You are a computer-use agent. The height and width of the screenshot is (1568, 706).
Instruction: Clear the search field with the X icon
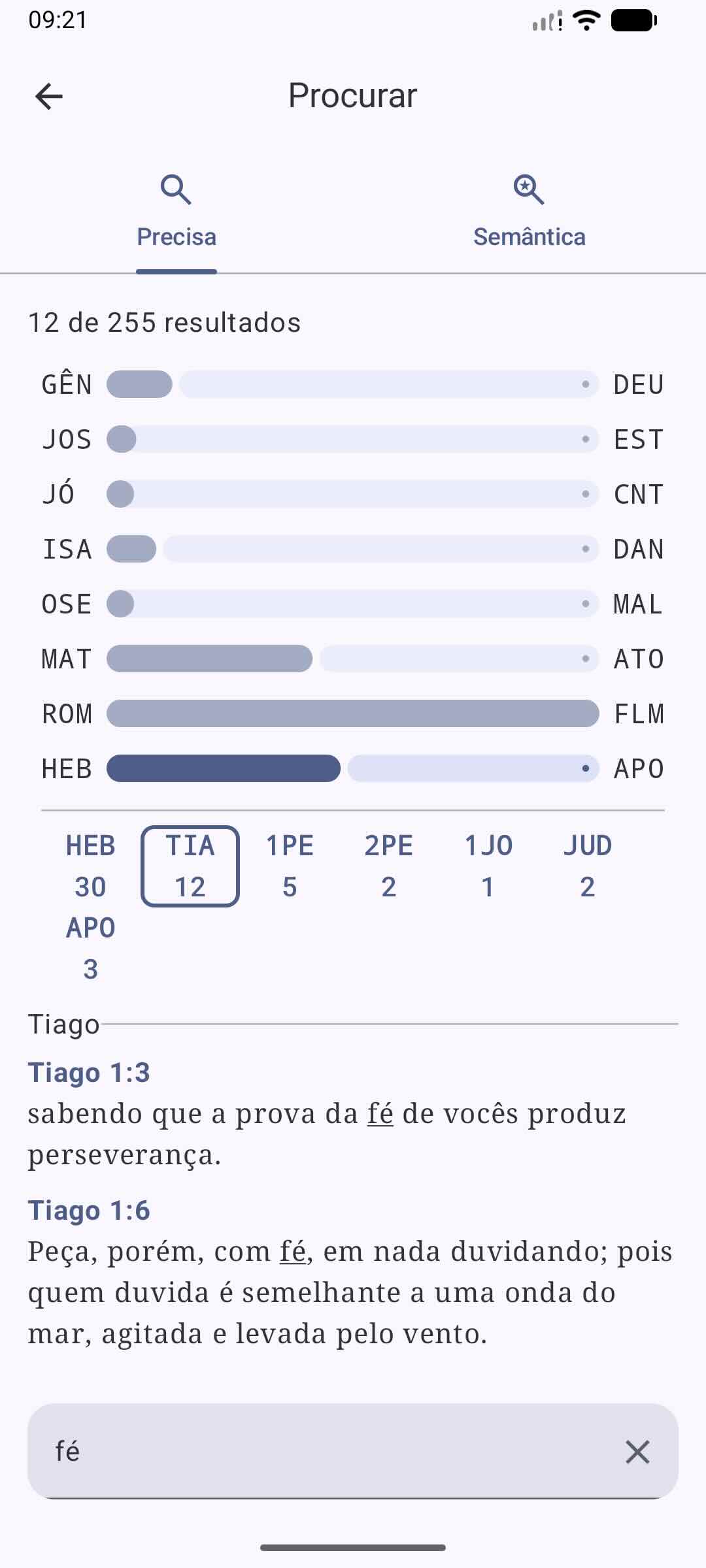636,1452
